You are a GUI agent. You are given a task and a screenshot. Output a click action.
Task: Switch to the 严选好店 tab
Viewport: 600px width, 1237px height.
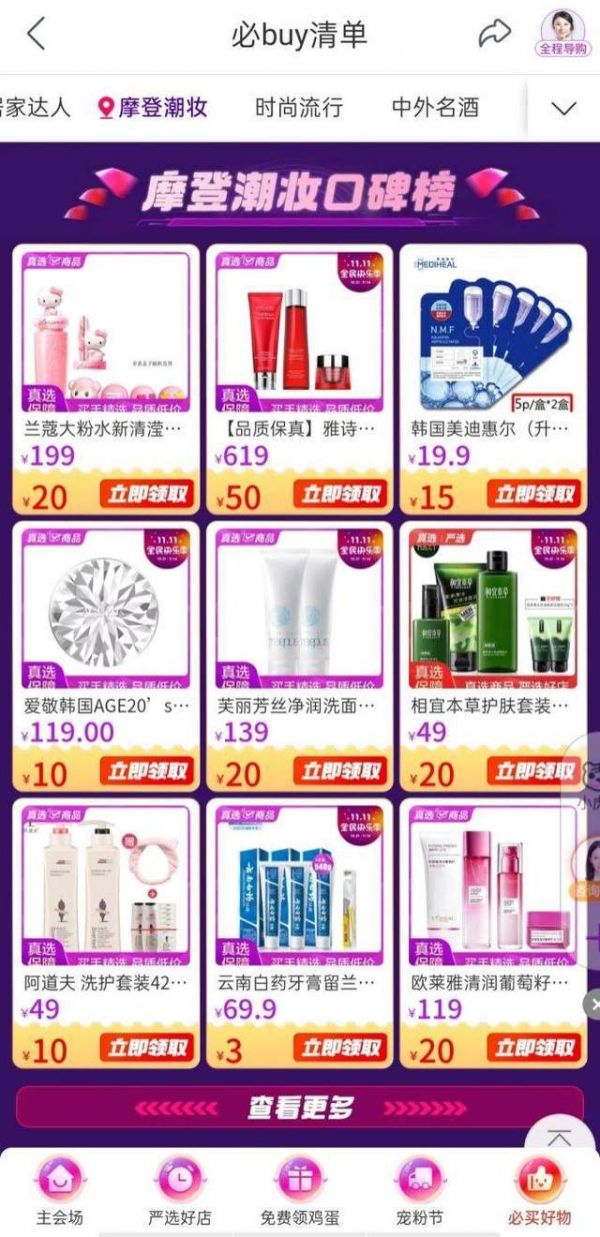click(x=180, y=1190)
